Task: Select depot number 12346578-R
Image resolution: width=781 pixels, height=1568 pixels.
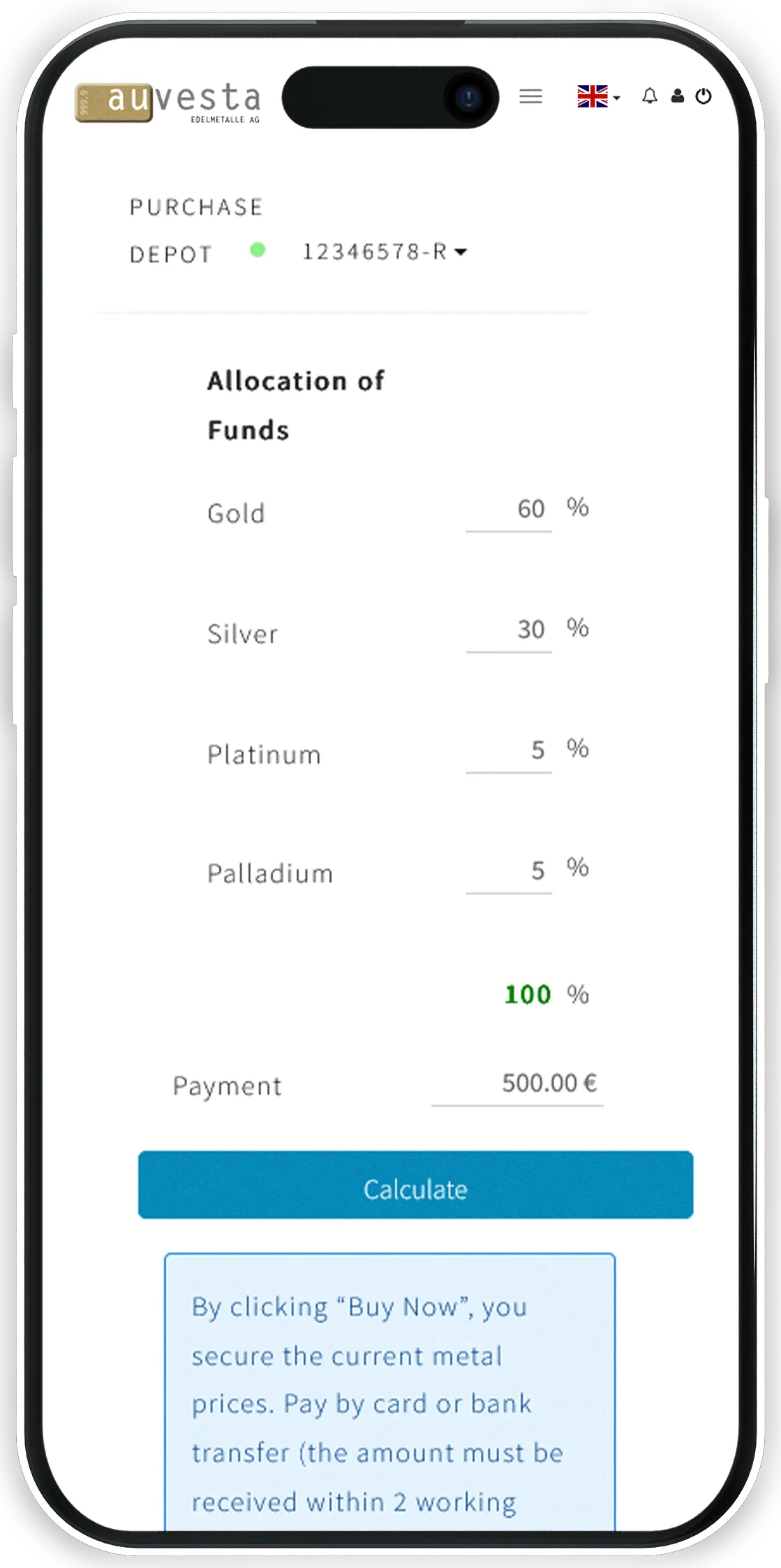Action: [374, 253]
